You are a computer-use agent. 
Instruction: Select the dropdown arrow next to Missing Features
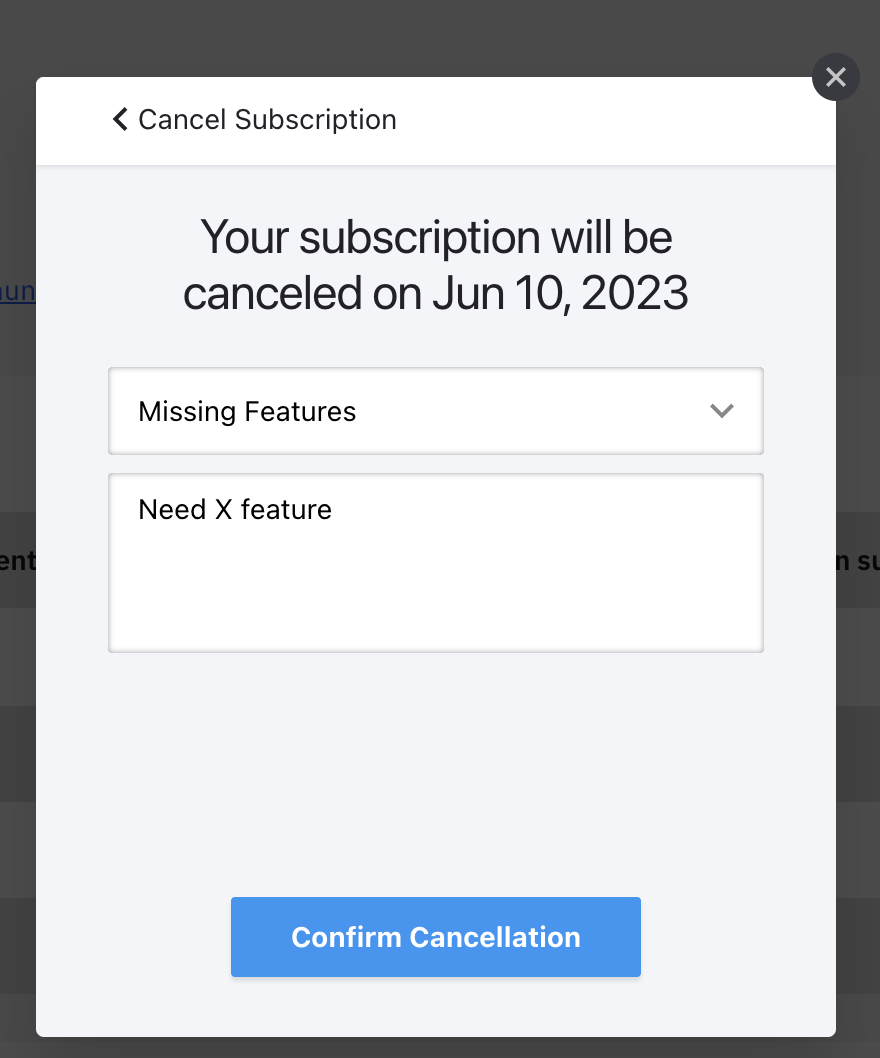pyautogui.click(x=722, y=410)
